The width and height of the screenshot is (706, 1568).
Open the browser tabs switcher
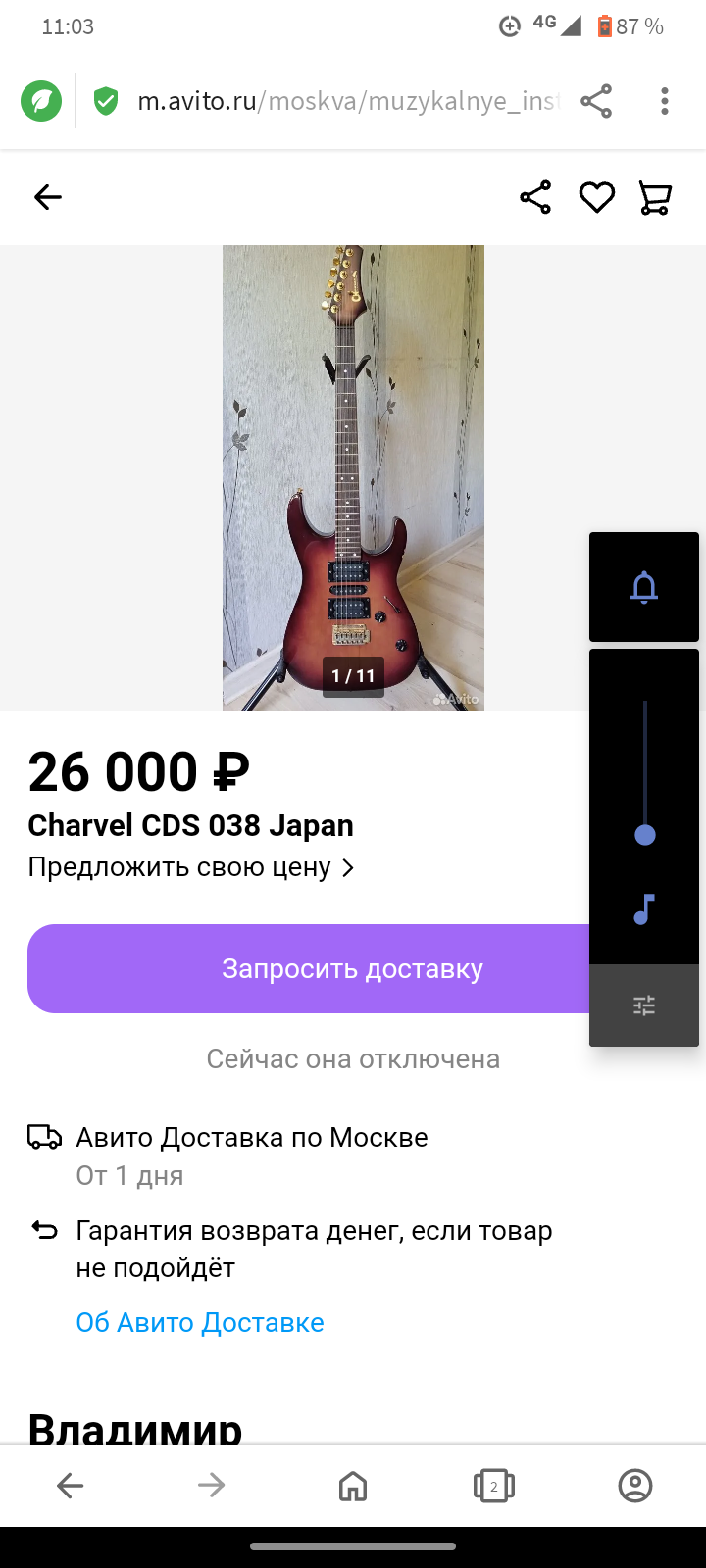(494, 1486)
